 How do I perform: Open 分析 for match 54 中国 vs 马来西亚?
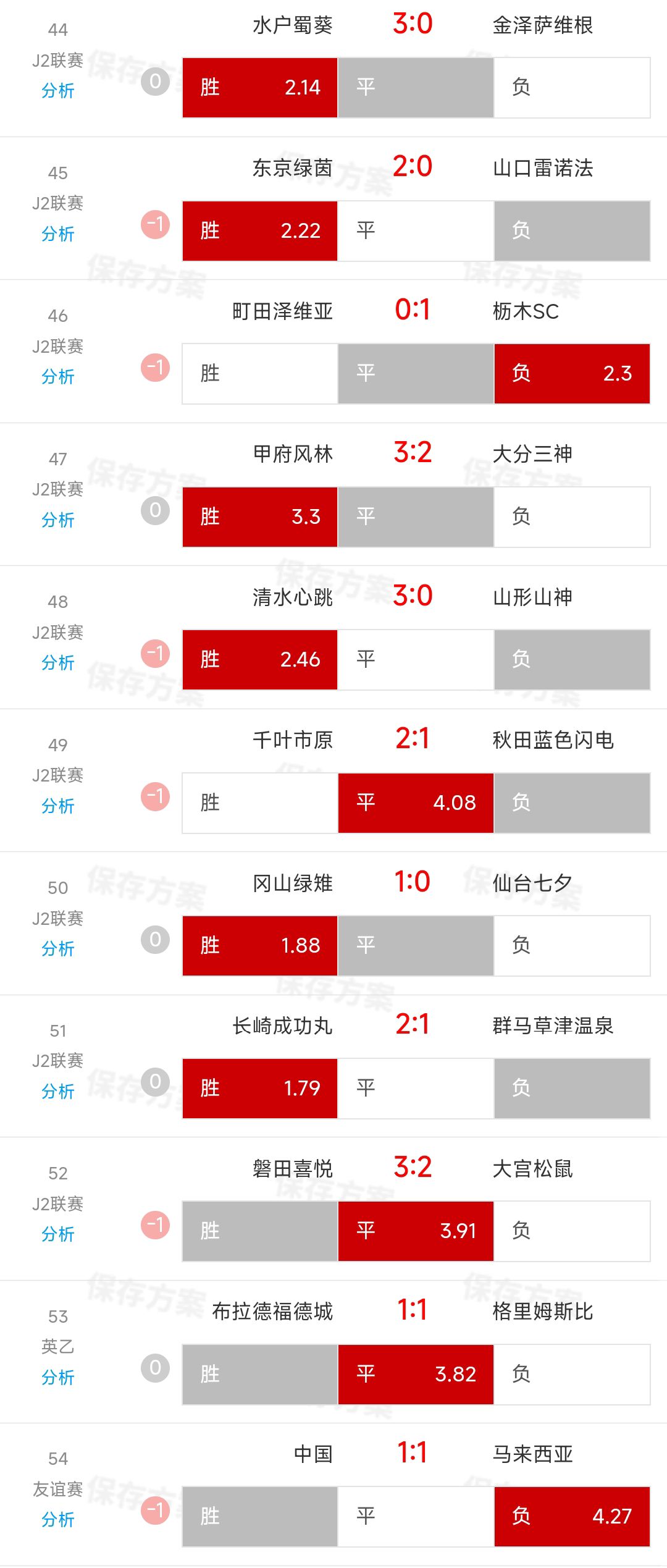click(57, 1520)
